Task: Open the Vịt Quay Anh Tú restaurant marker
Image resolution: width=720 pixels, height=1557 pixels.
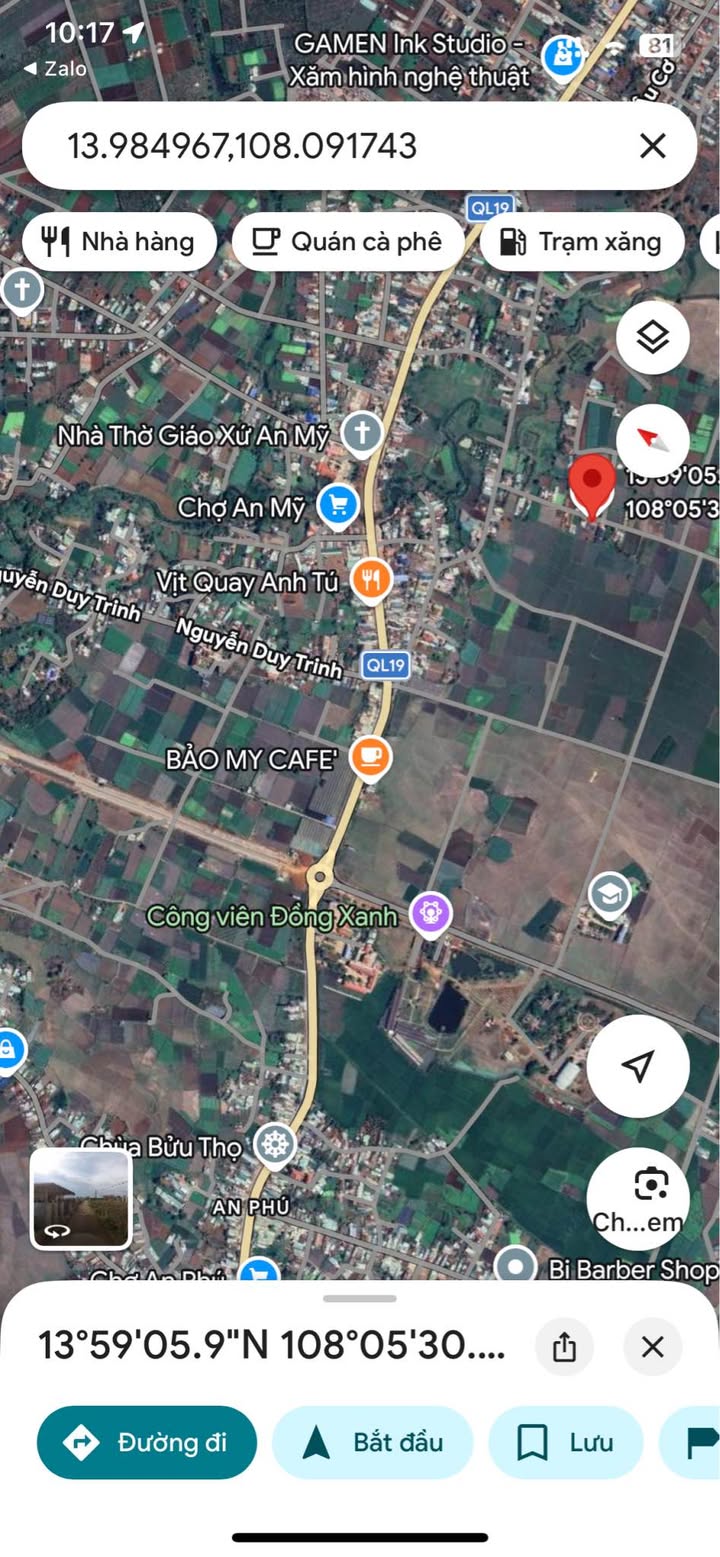Action: [371, 579]
